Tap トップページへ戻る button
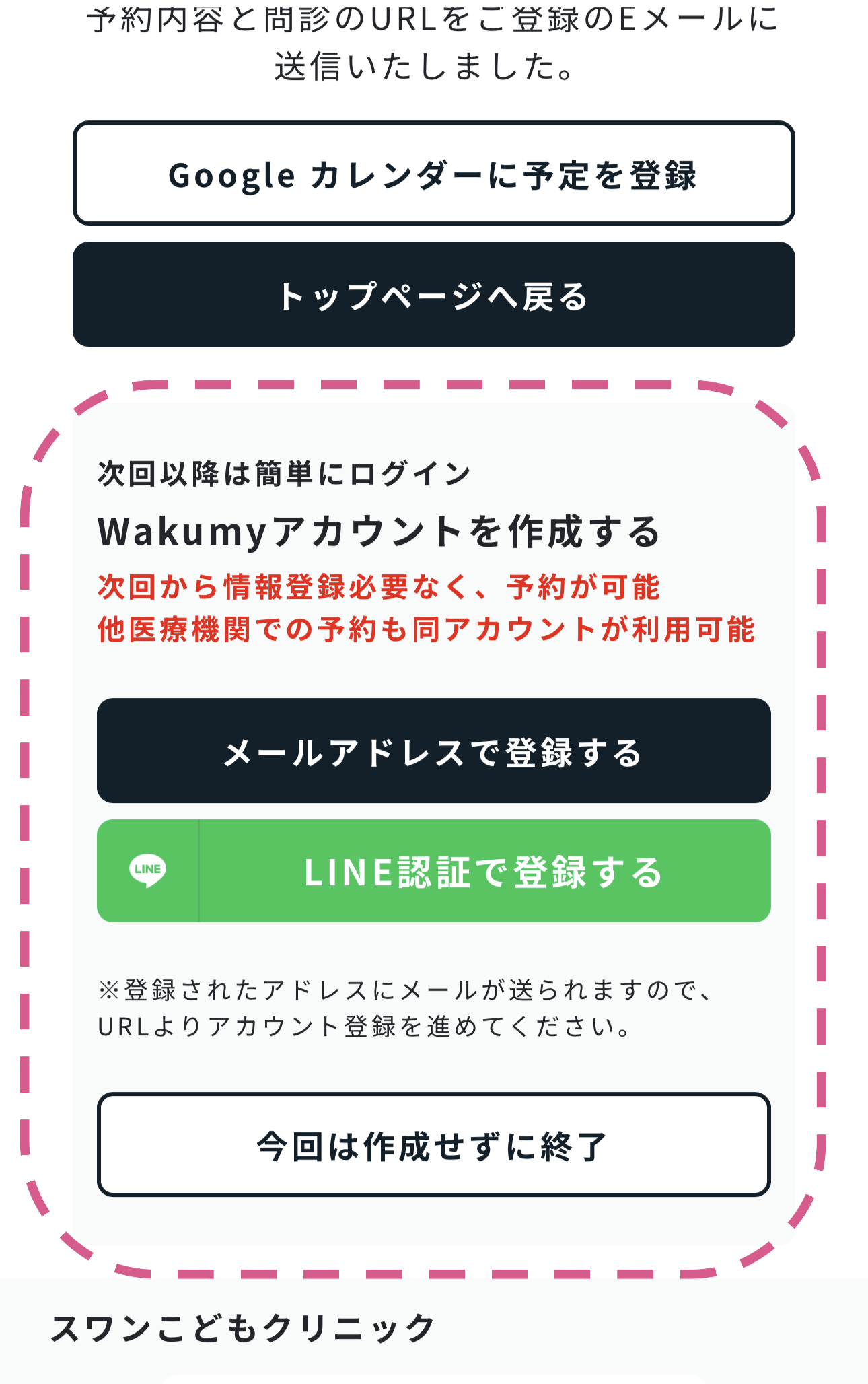 tap(434, 295)
